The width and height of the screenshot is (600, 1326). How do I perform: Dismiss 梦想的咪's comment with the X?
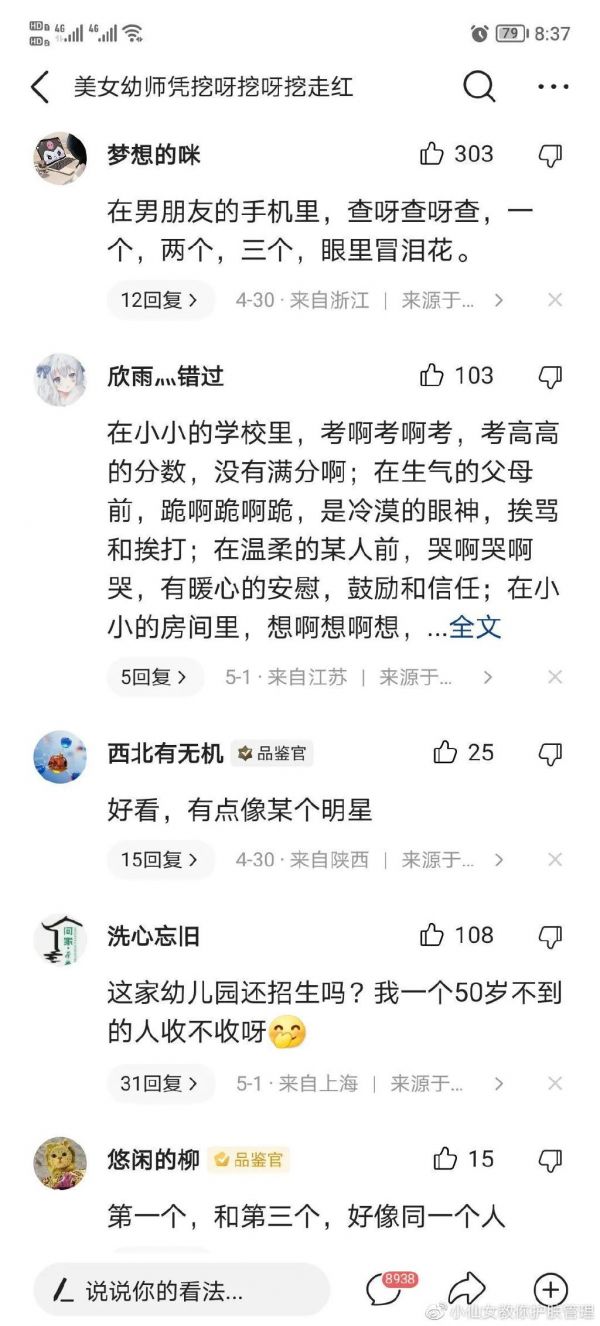tap(555, 299)
